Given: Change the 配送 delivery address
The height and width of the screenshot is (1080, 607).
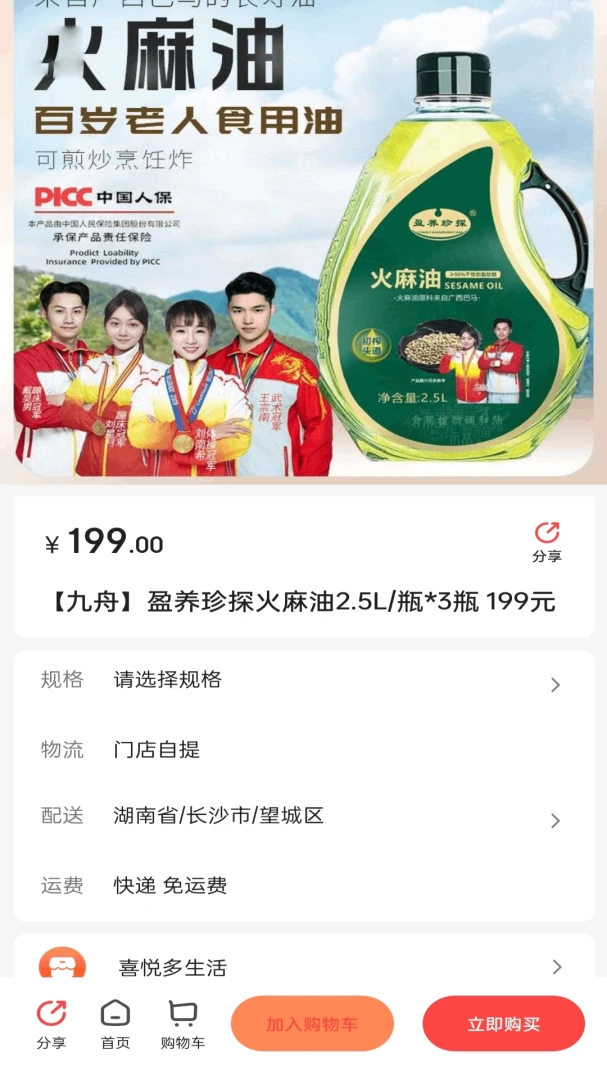Looking at the screenshot, I should click(x=304, y=816).
